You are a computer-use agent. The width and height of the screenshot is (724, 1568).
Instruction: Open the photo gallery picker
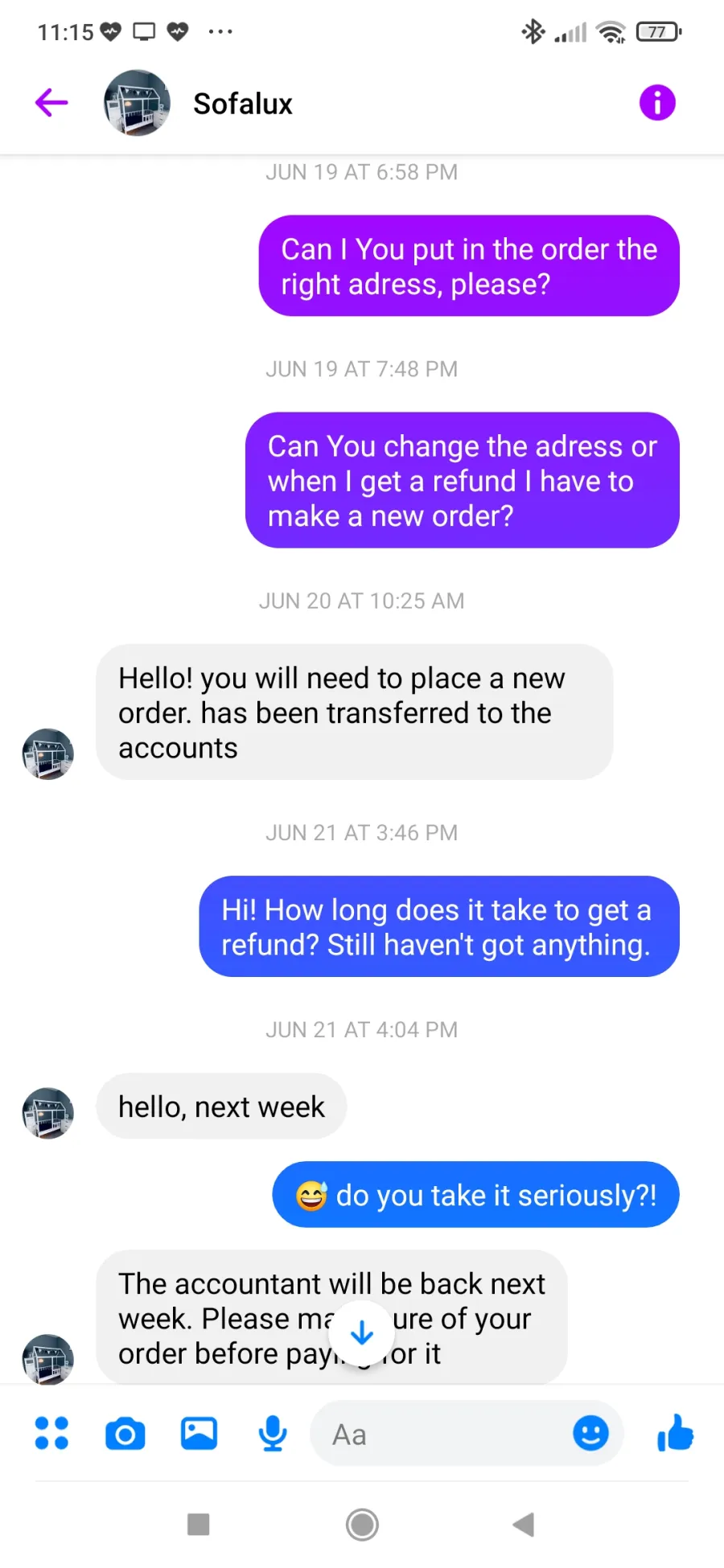pyautogui.click(x=199, y=1433)
